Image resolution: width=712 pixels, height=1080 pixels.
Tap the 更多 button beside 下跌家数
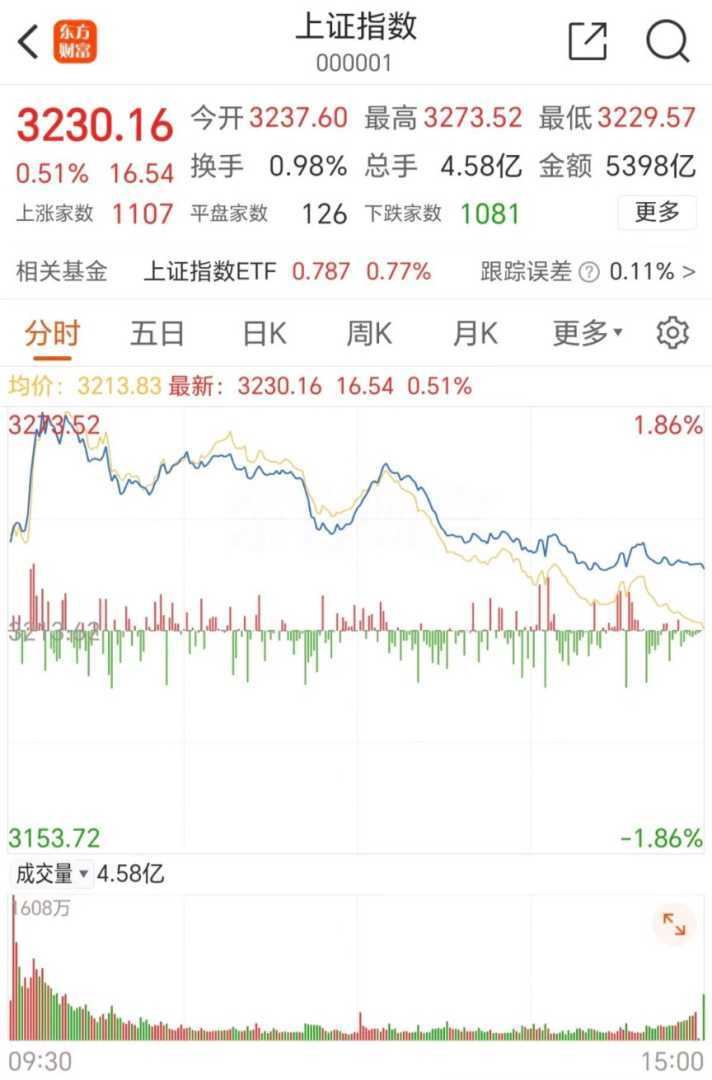point(656,212)
